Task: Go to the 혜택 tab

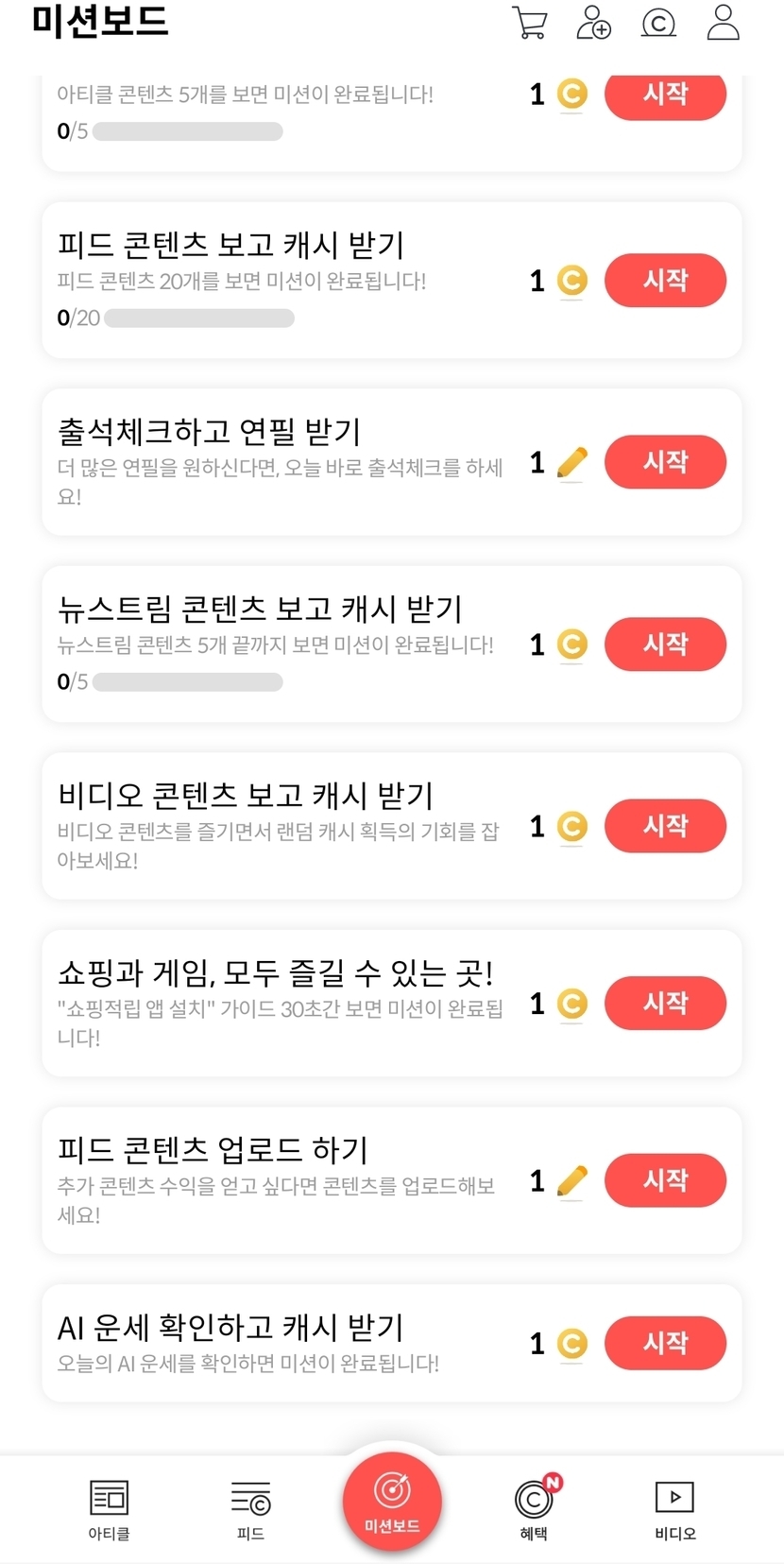Action: [535, 1510]
